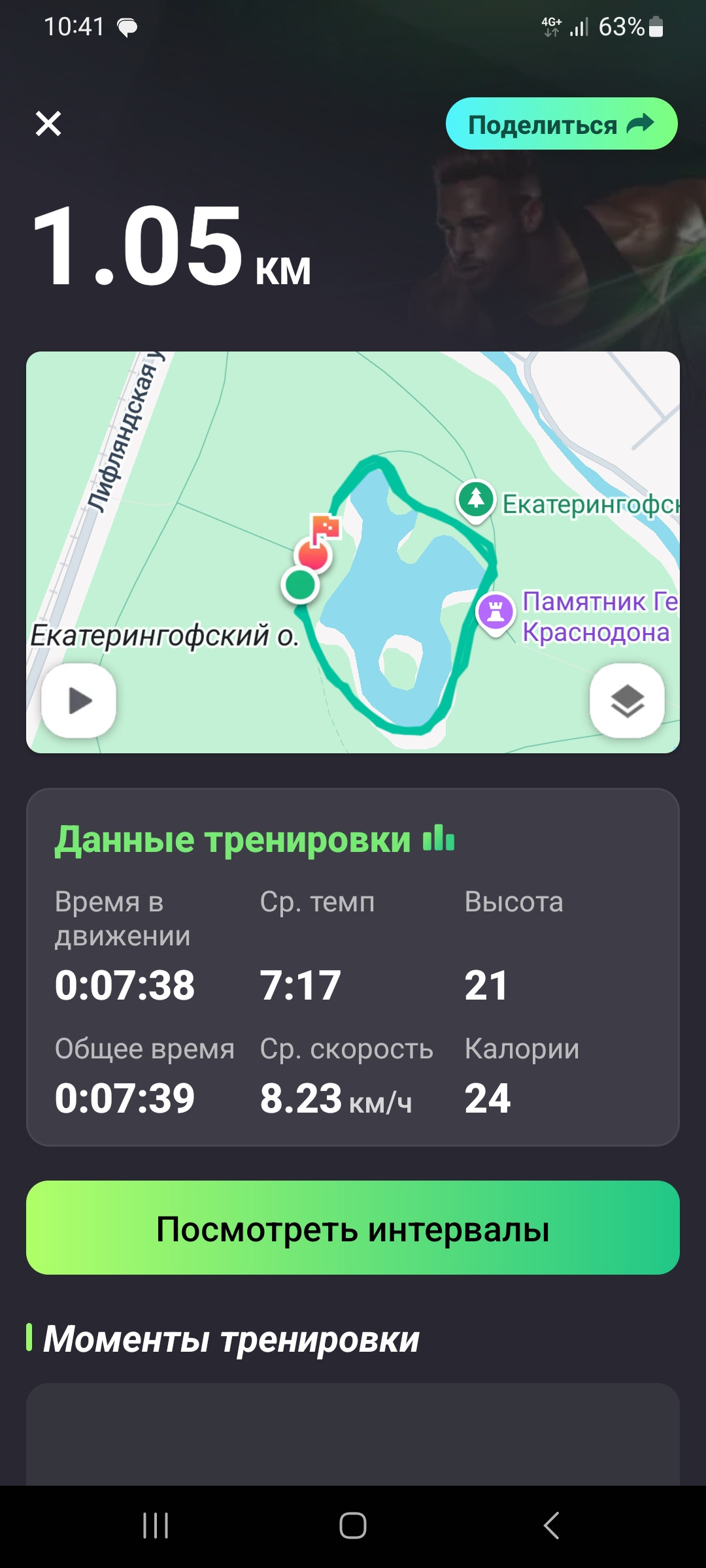This screenshot has height=1568, width=706.
Task: Open recent apps from navigation bar
Action: pyautogui.click(x=156, y=1526)
